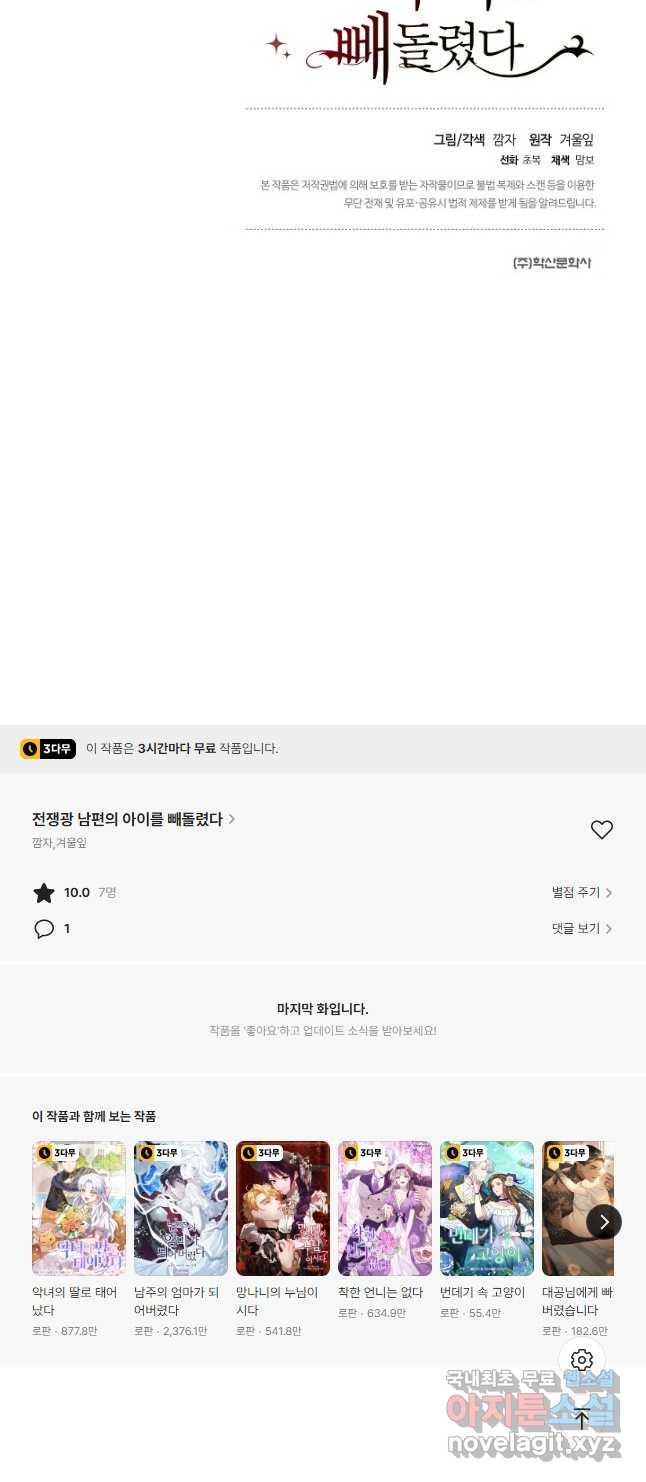Show next recommended titles with arrow

pos(603,1221)
